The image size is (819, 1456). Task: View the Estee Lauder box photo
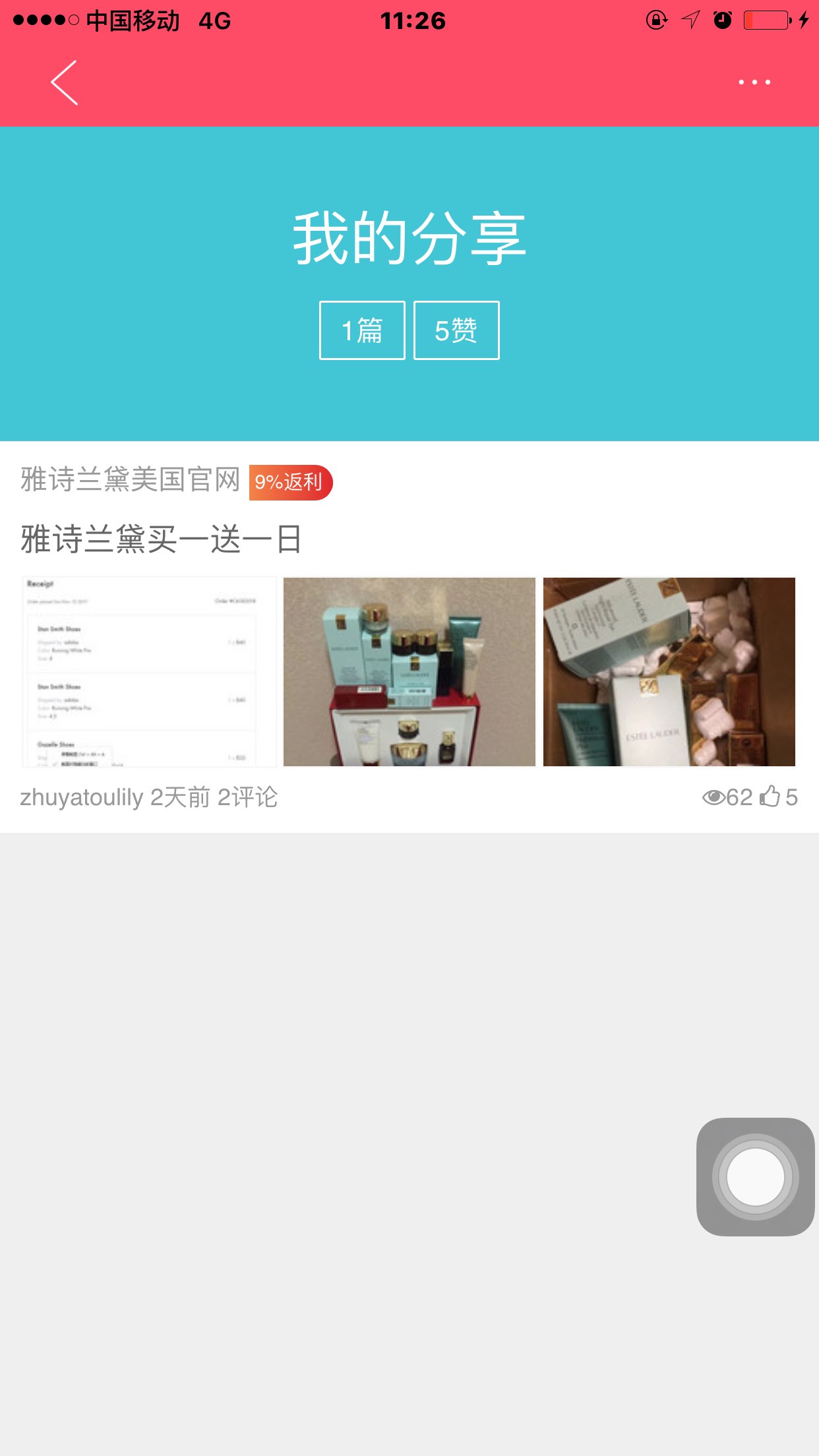pyautogui.click(x=669, y=671)
